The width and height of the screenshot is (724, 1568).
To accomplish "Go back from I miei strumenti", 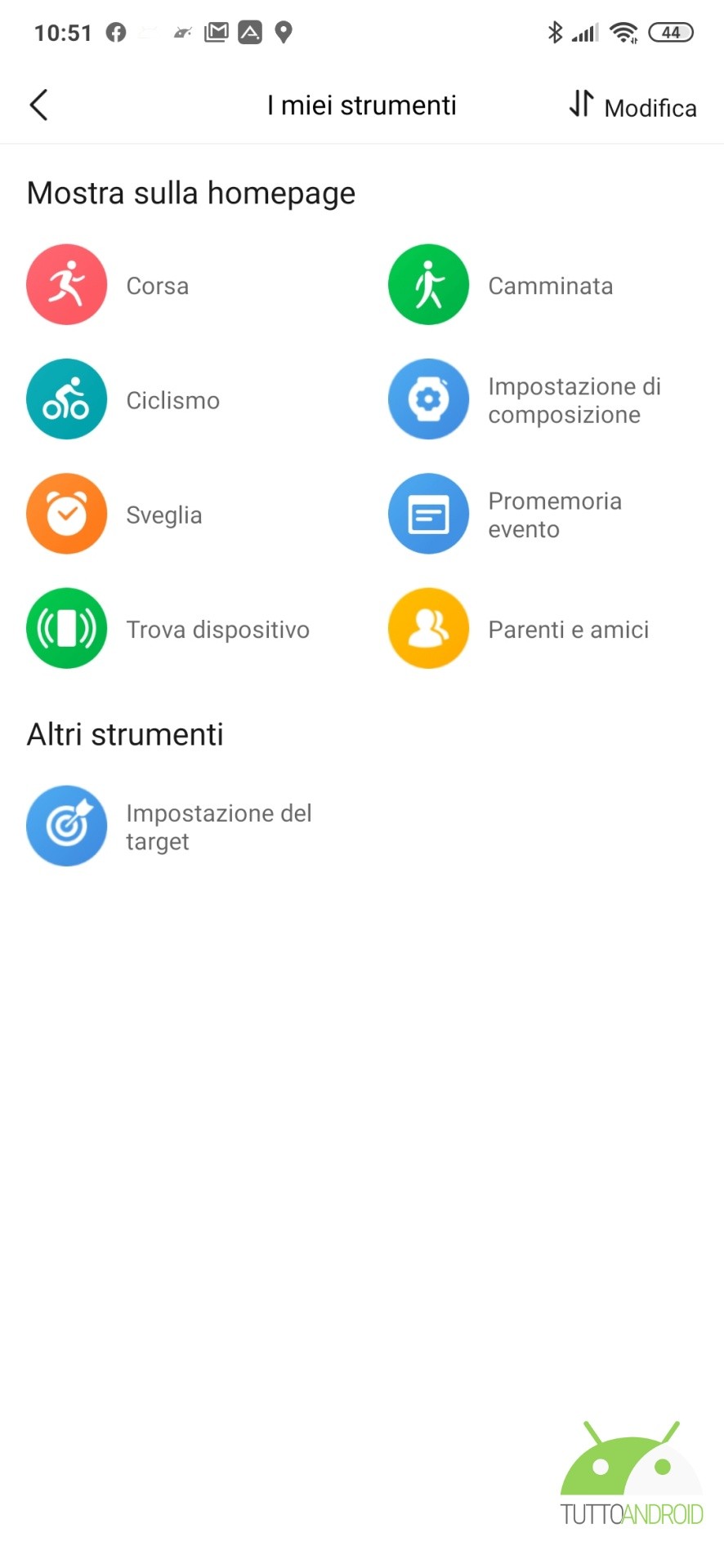I will click(38, 105).
